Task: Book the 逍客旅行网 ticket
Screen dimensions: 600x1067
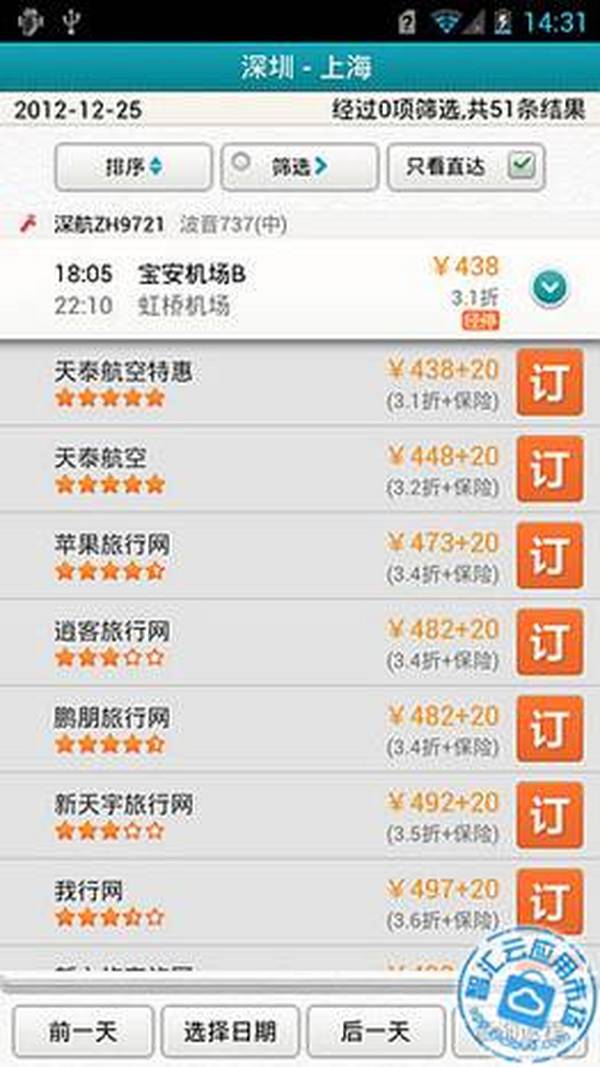Action: point(550,642)
